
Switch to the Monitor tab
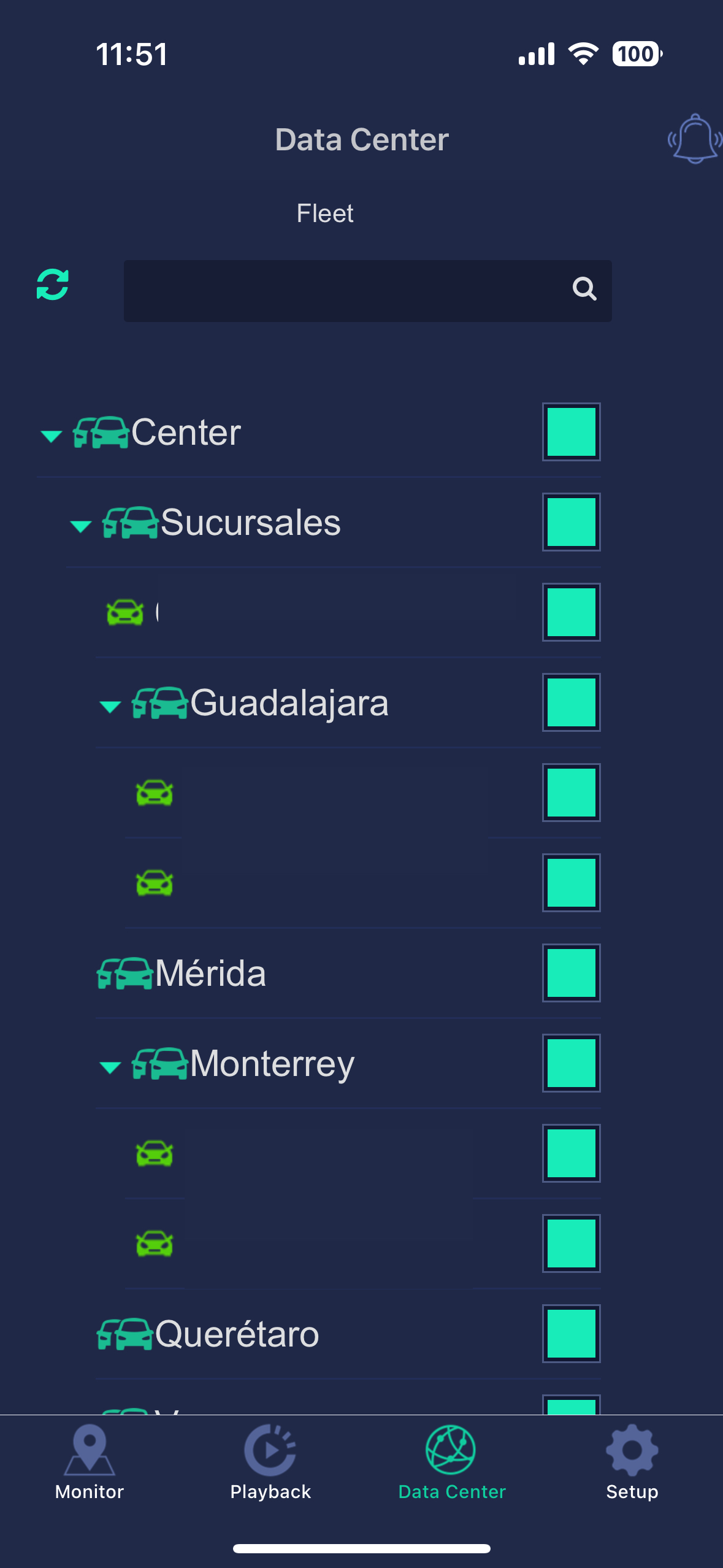(x=90, y=1463)
